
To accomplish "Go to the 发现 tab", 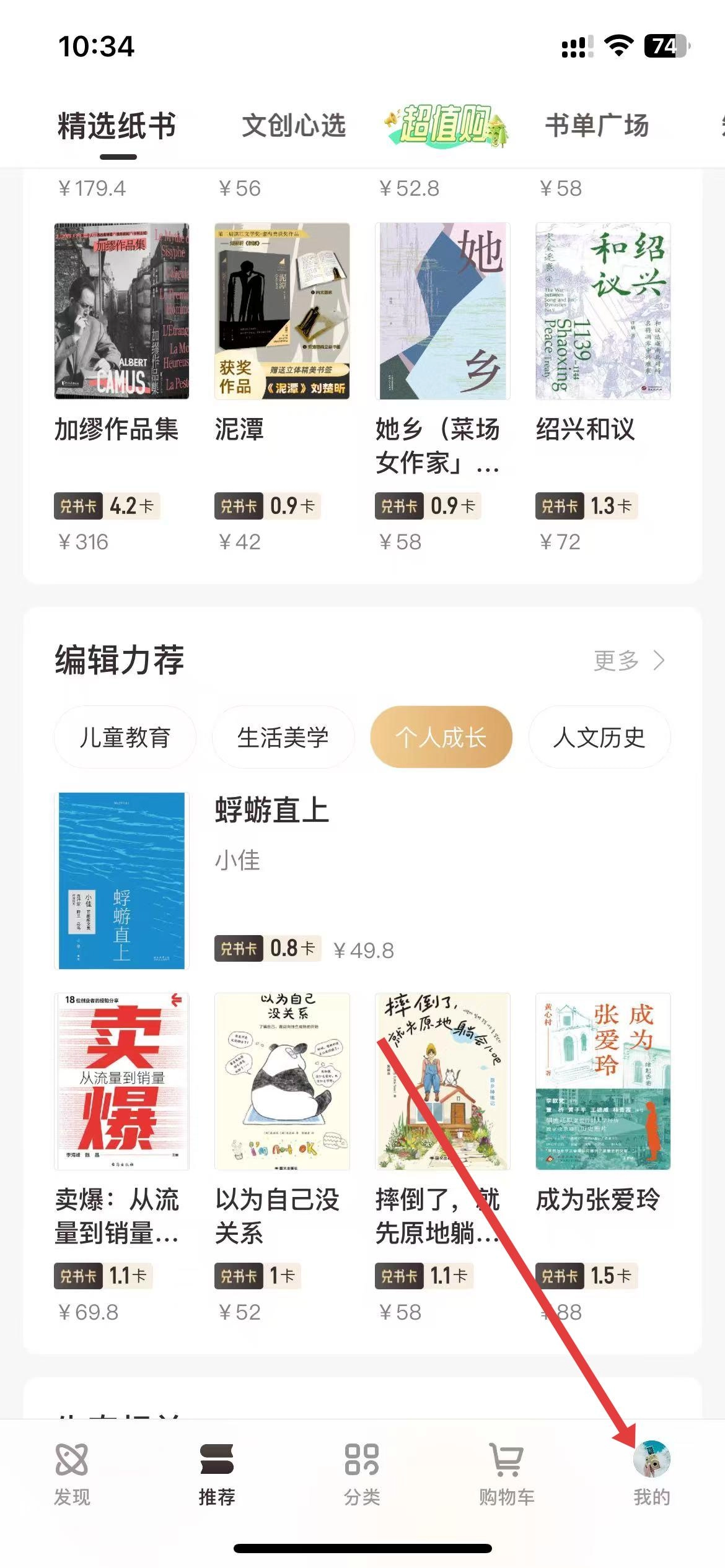I will click(x=72, y=1473).
